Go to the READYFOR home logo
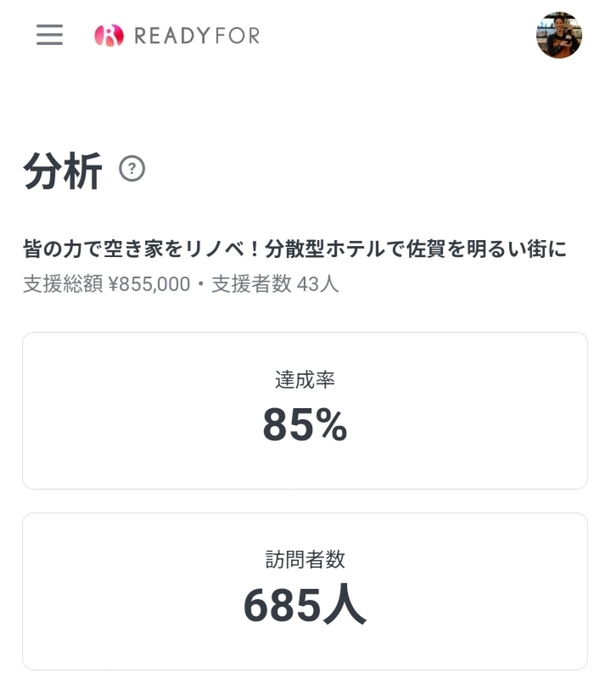 click(x=177, y=36)
